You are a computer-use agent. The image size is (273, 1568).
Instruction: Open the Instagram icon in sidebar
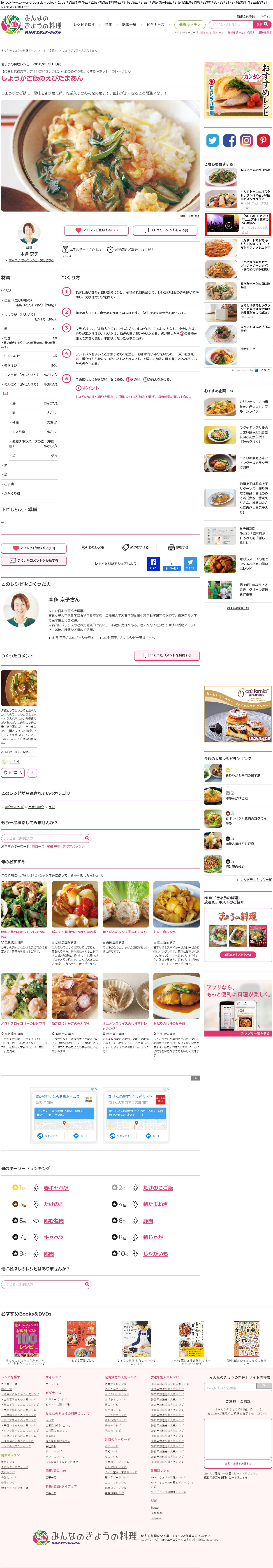coord(246,141)
